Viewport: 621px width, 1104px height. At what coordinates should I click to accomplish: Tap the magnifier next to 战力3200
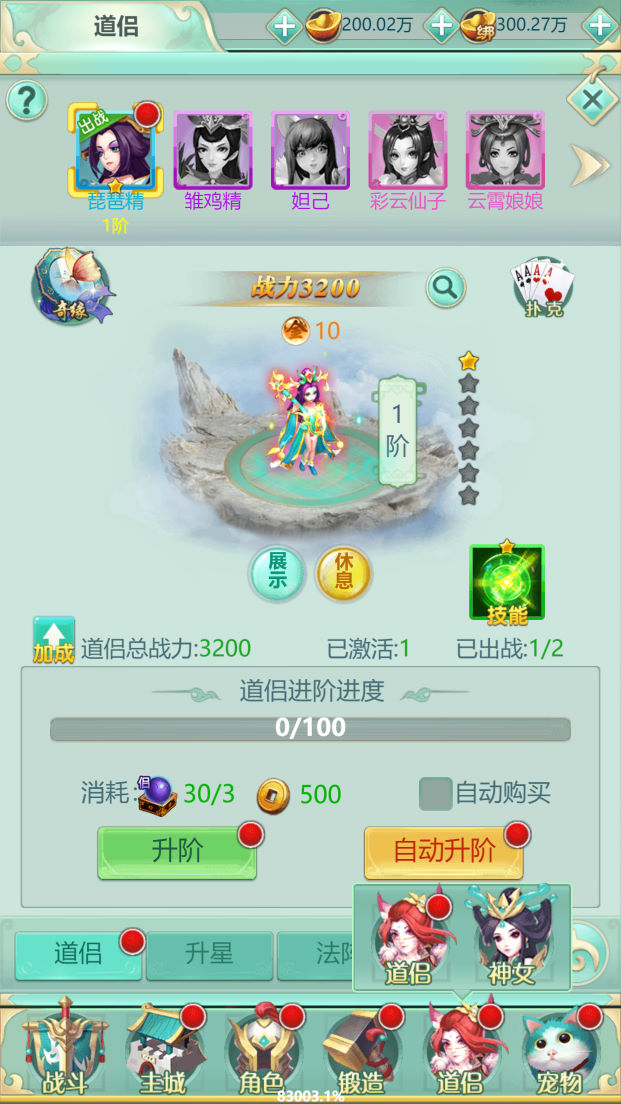[446, 288]
